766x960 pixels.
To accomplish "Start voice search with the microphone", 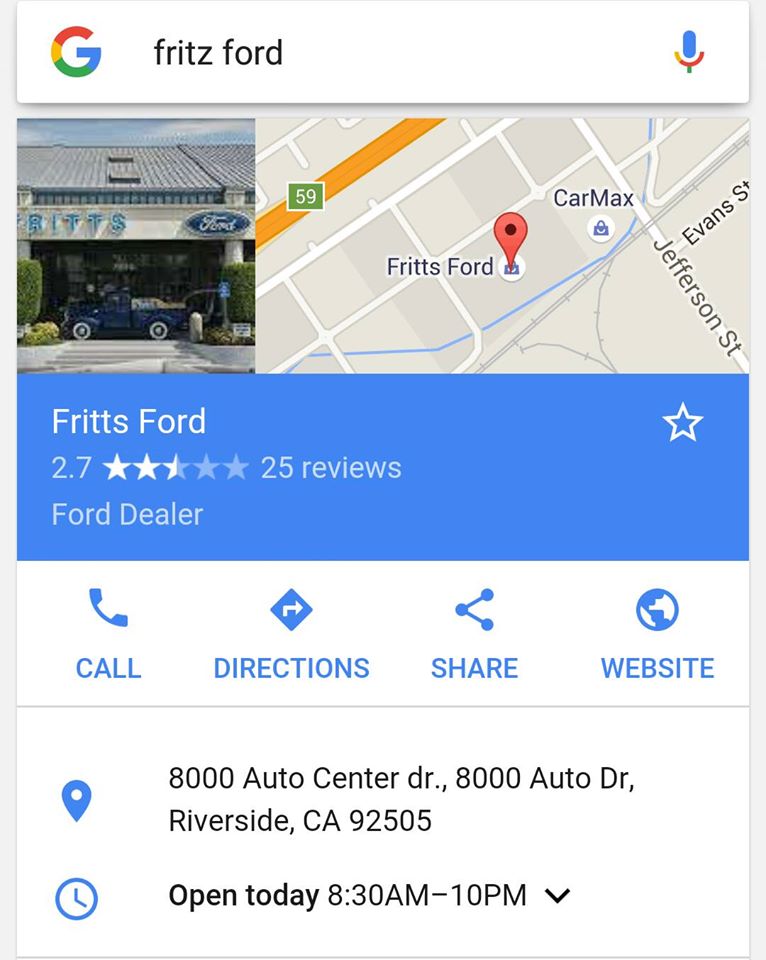I will point(689,51).
